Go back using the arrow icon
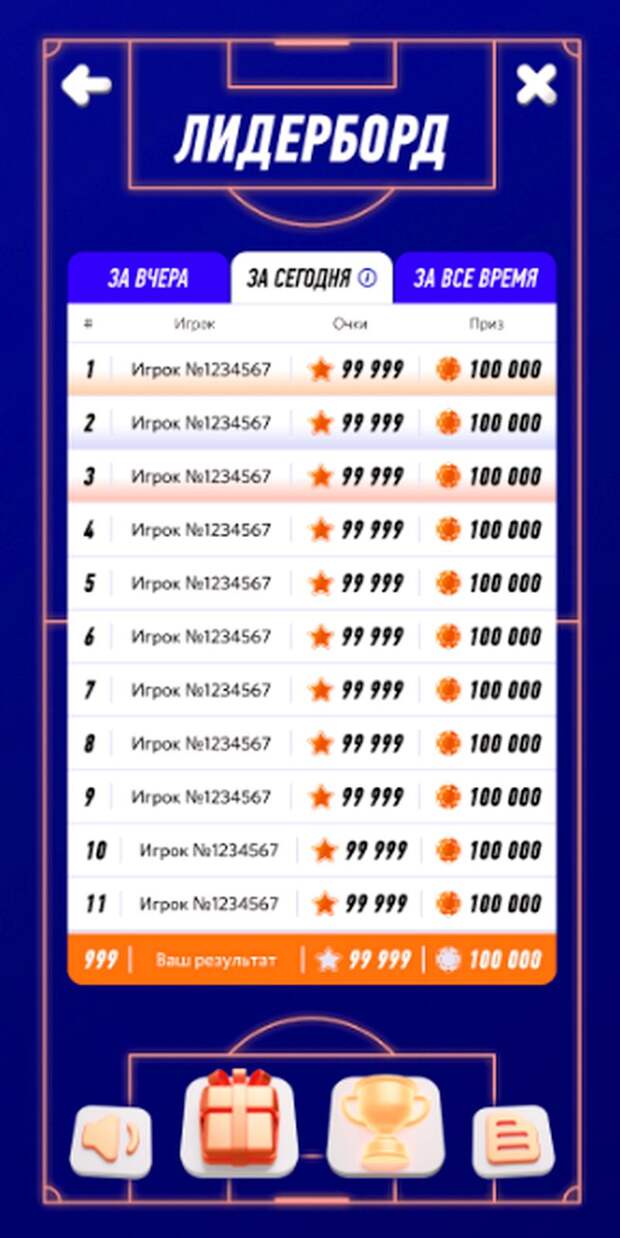The width and height of the screenshot is (620, 1238). tap(86, 85)
